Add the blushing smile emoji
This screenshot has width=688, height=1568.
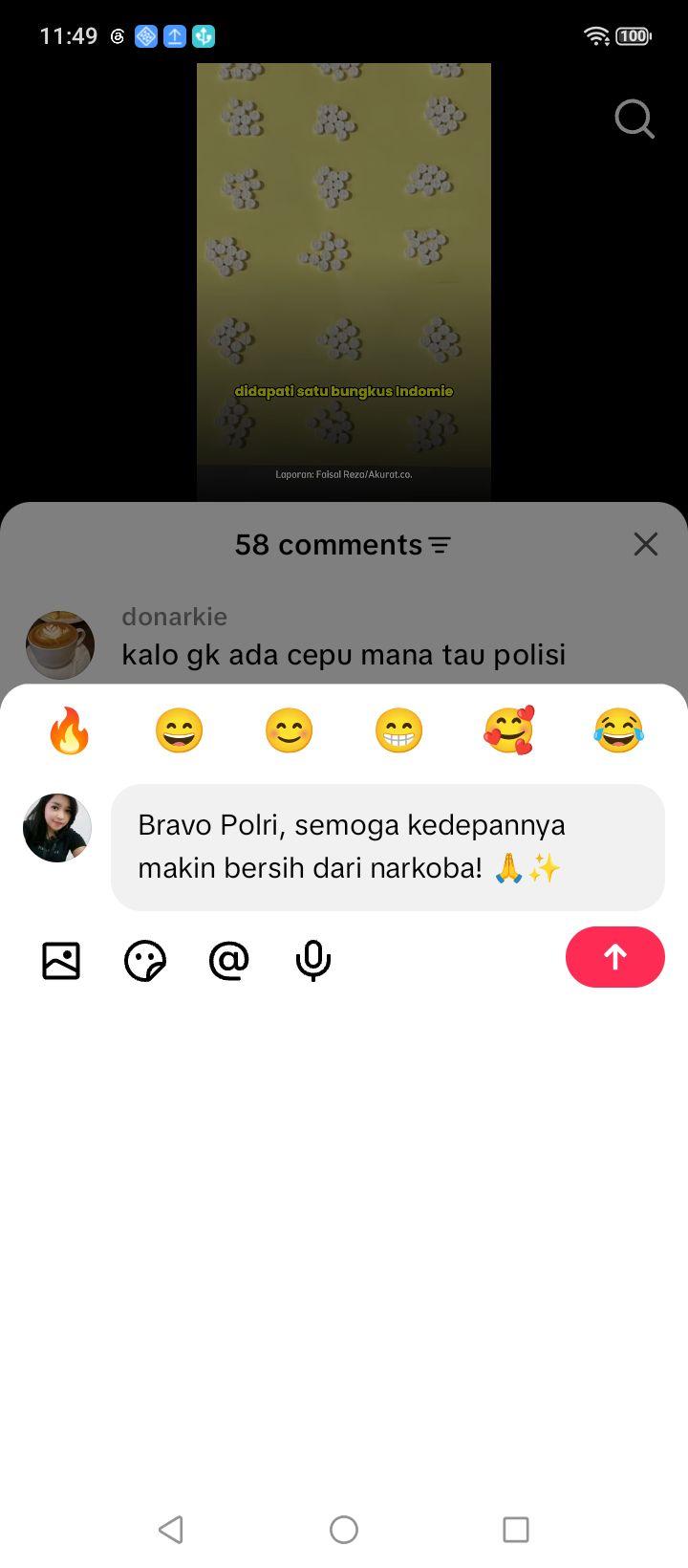pyautogui.click(x=289, y=731)
